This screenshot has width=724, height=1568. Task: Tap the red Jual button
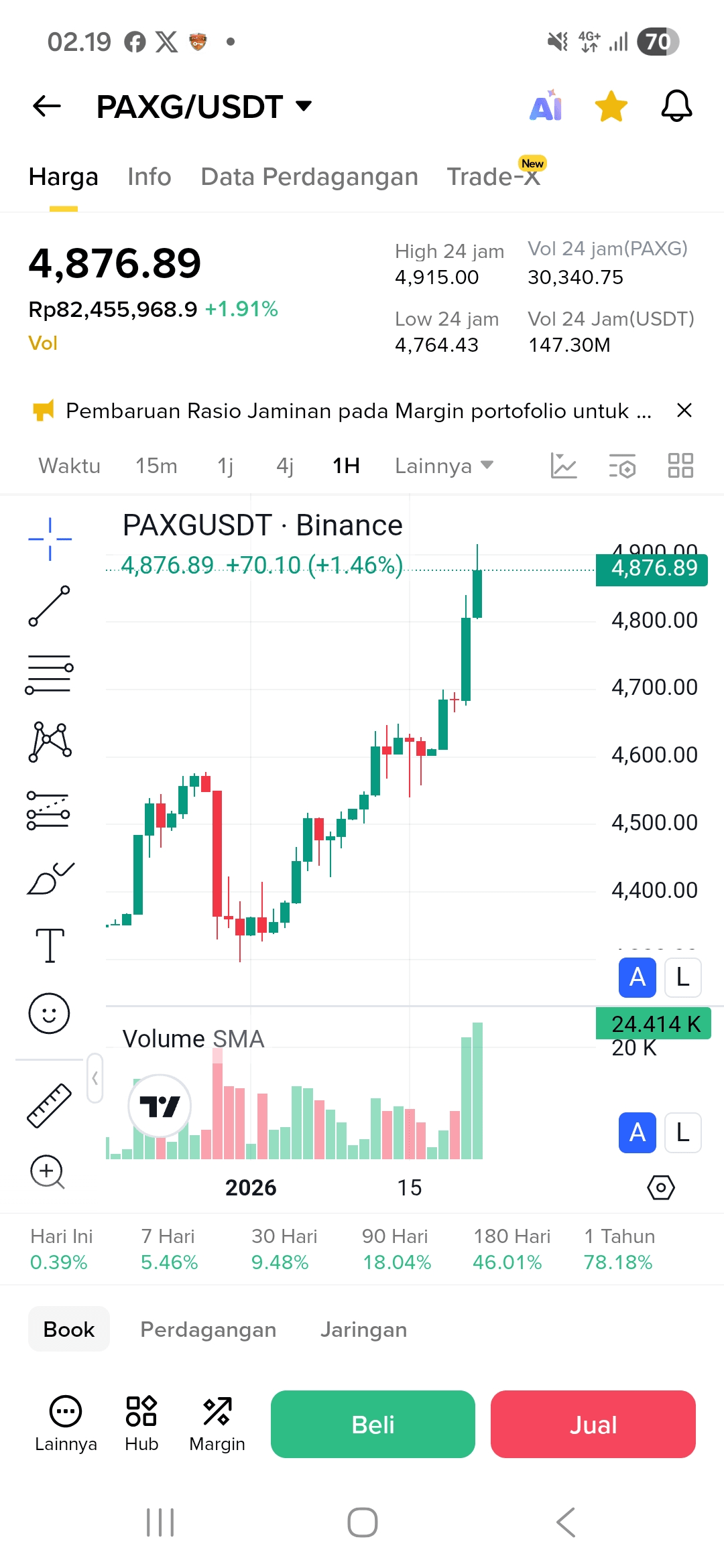(593, 1425)
